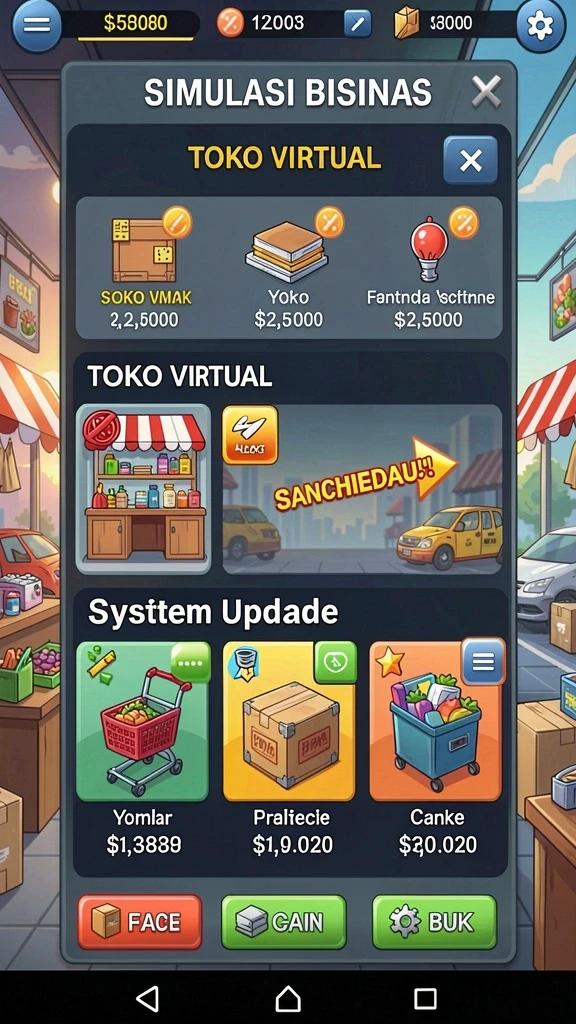Tap the blue edit pencil icon
The height and width of the screenshot is (1024, 576).
pos(357,24)
